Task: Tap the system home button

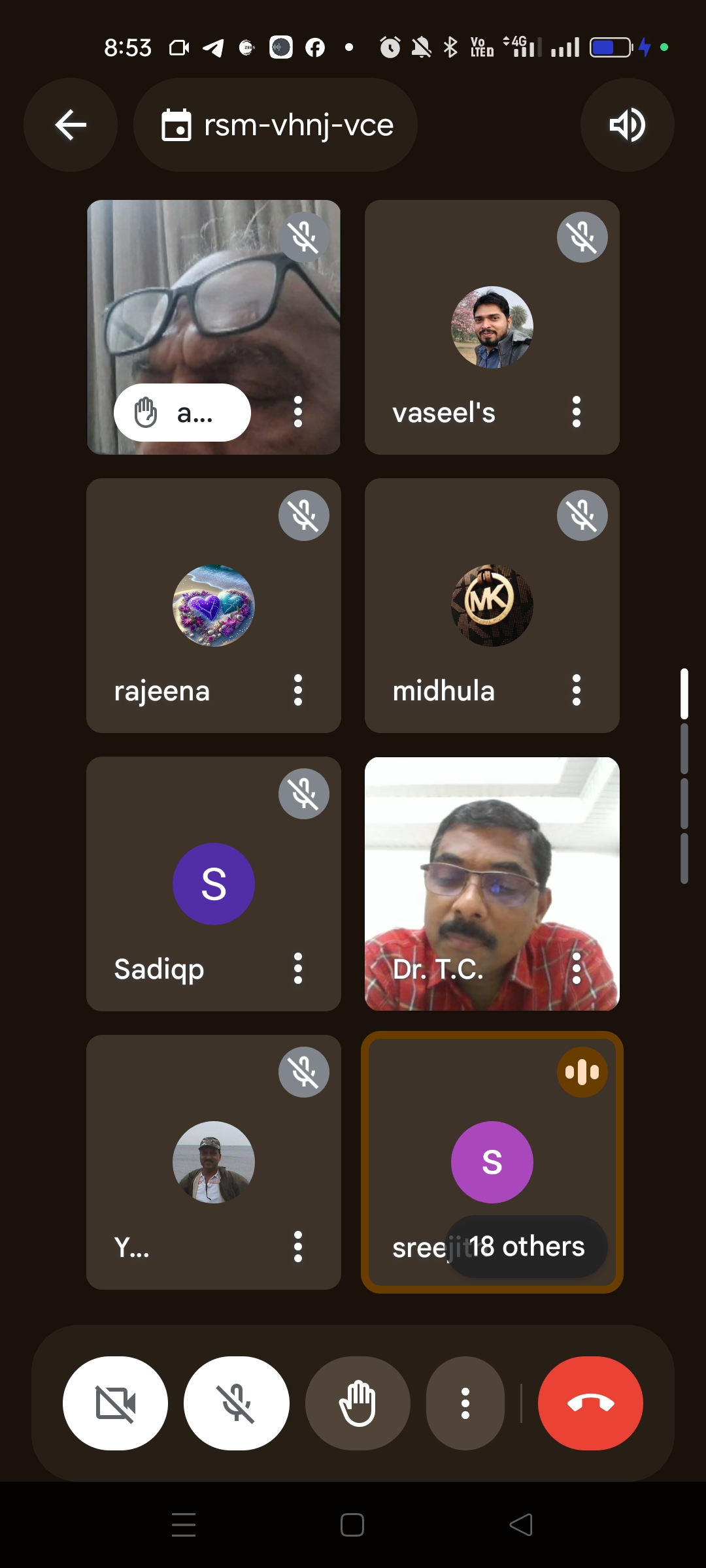Action: (x=352, y=1525)
